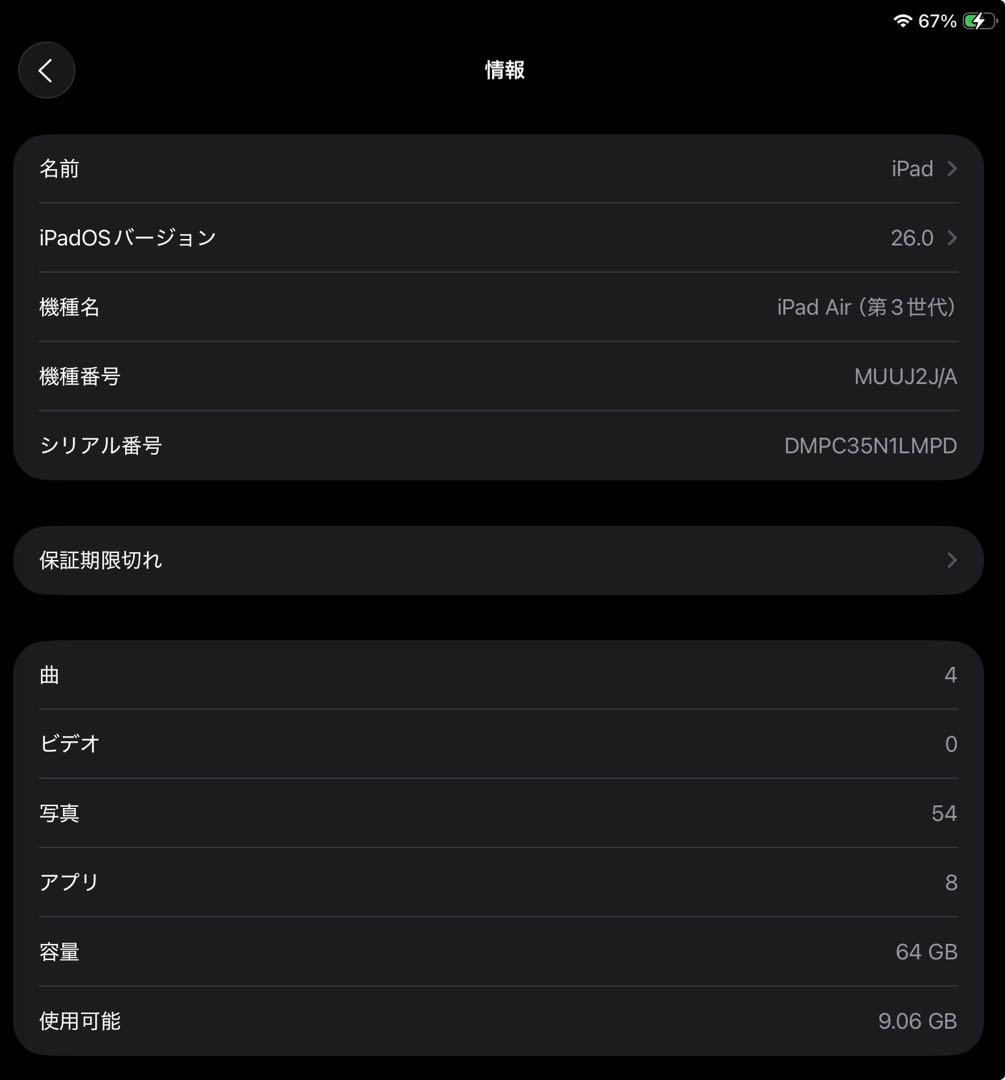Viewport: 1005px width, 1080px height.
Task: Click the iPad name value
Action: (912, 169)
